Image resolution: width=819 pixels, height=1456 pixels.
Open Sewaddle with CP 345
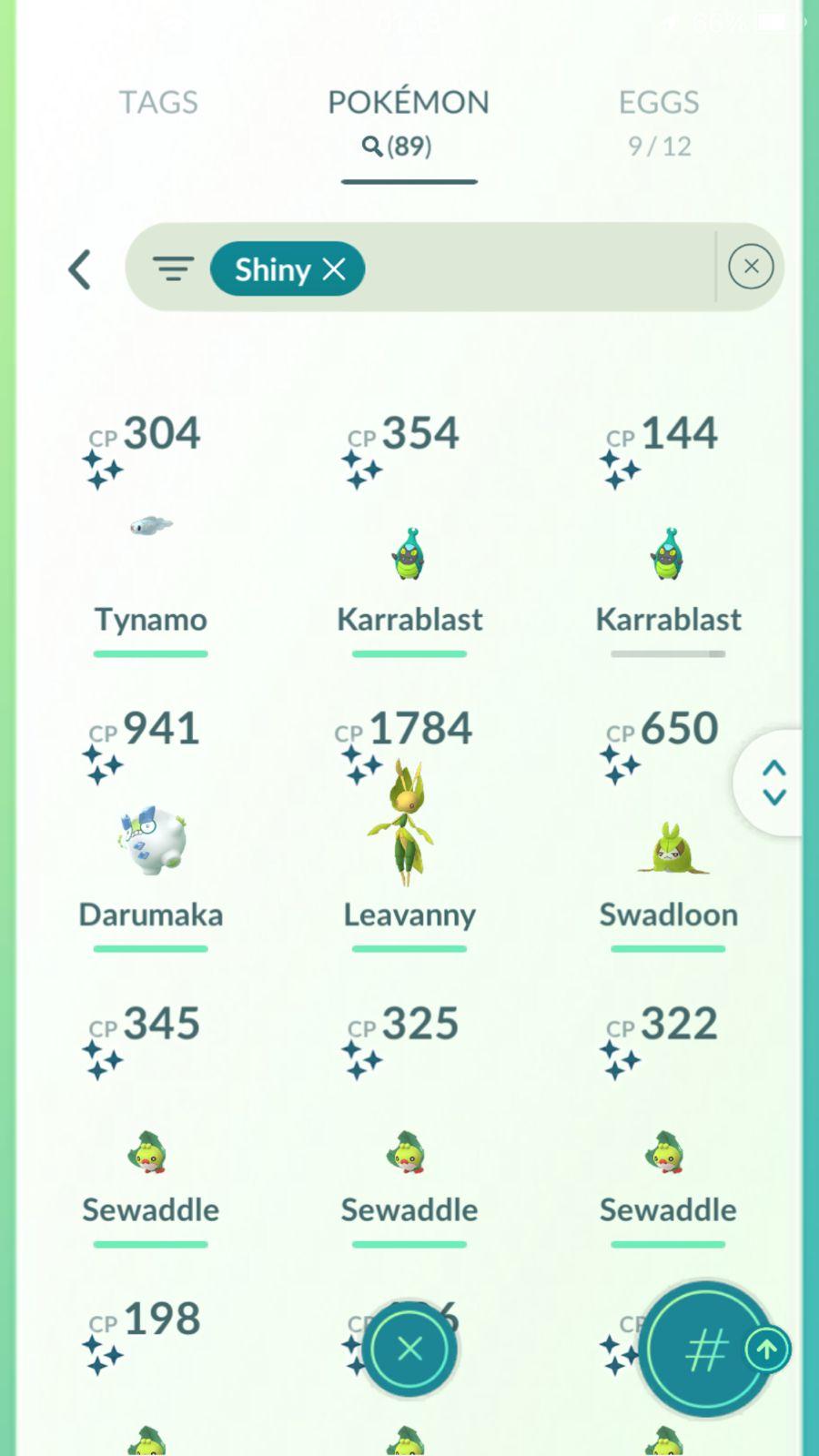coord(151,1151)
